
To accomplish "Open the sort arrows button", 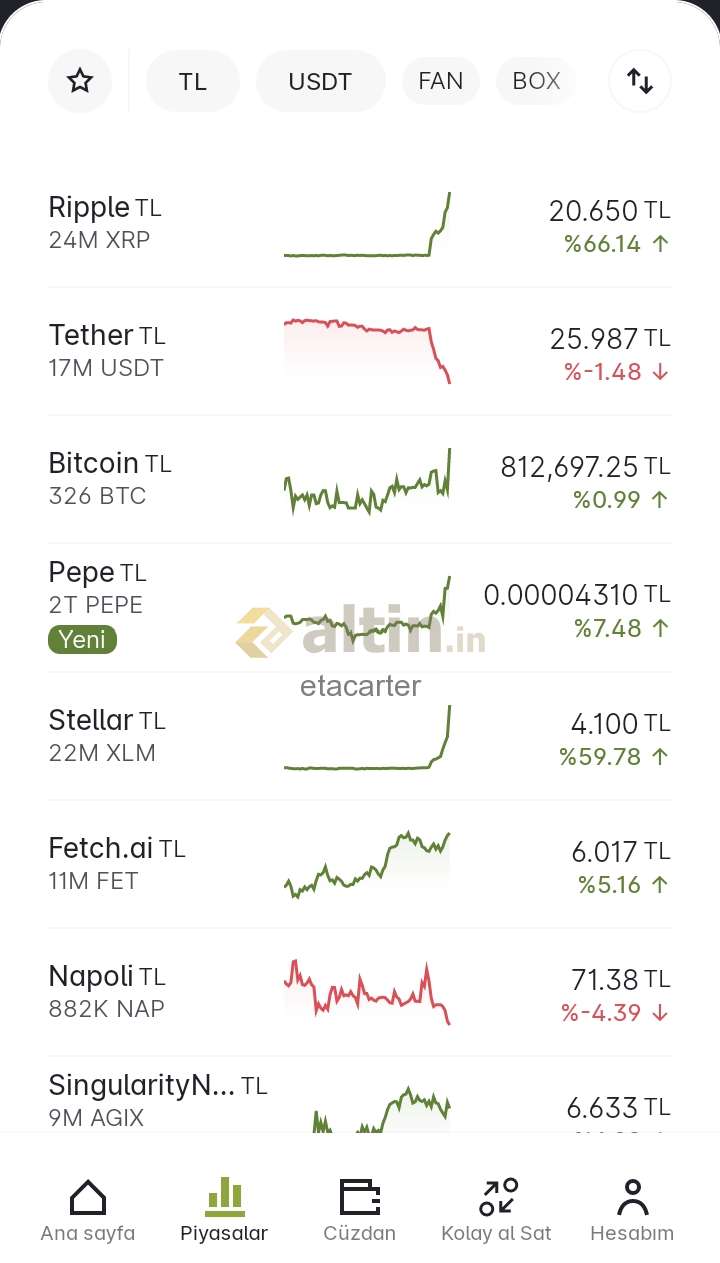I will click(640, 81).
